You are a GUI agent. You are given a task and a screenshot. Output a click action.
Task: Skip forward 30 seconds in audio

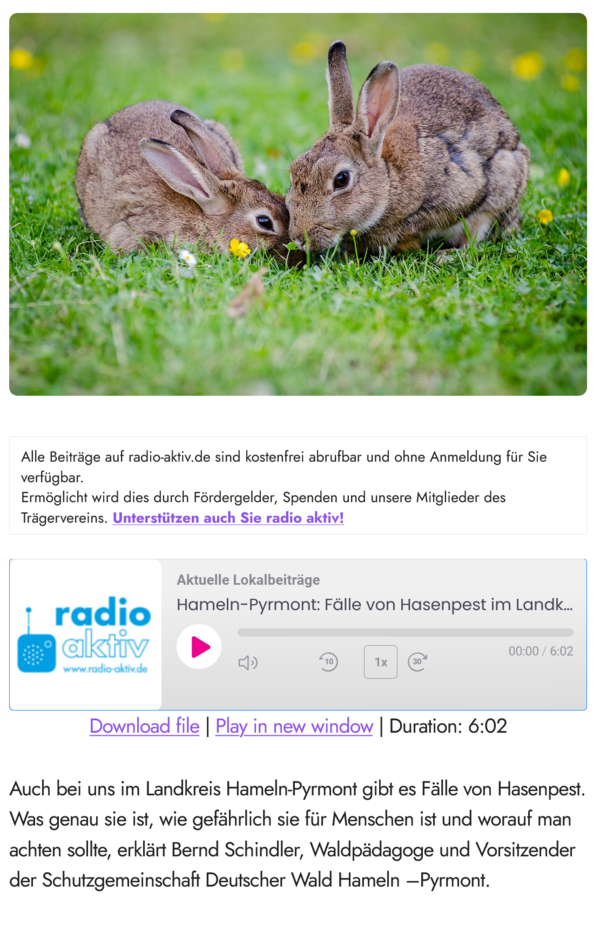pos(418,662)
